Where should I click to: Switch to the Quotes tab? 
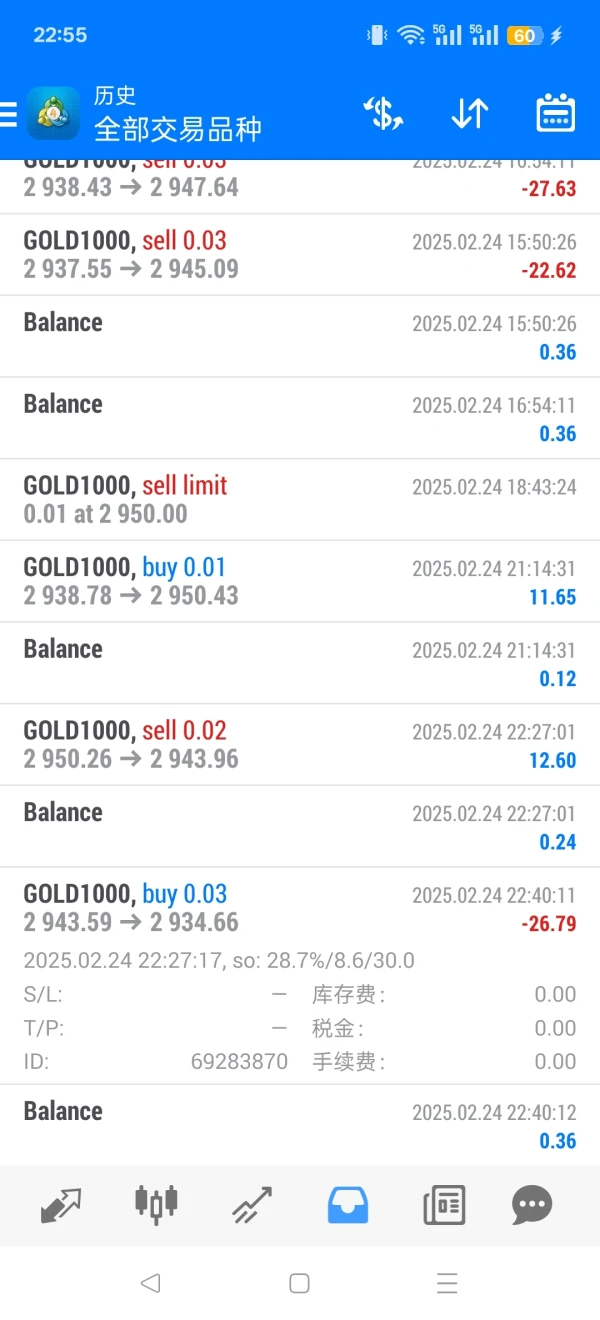point(61,1205)
